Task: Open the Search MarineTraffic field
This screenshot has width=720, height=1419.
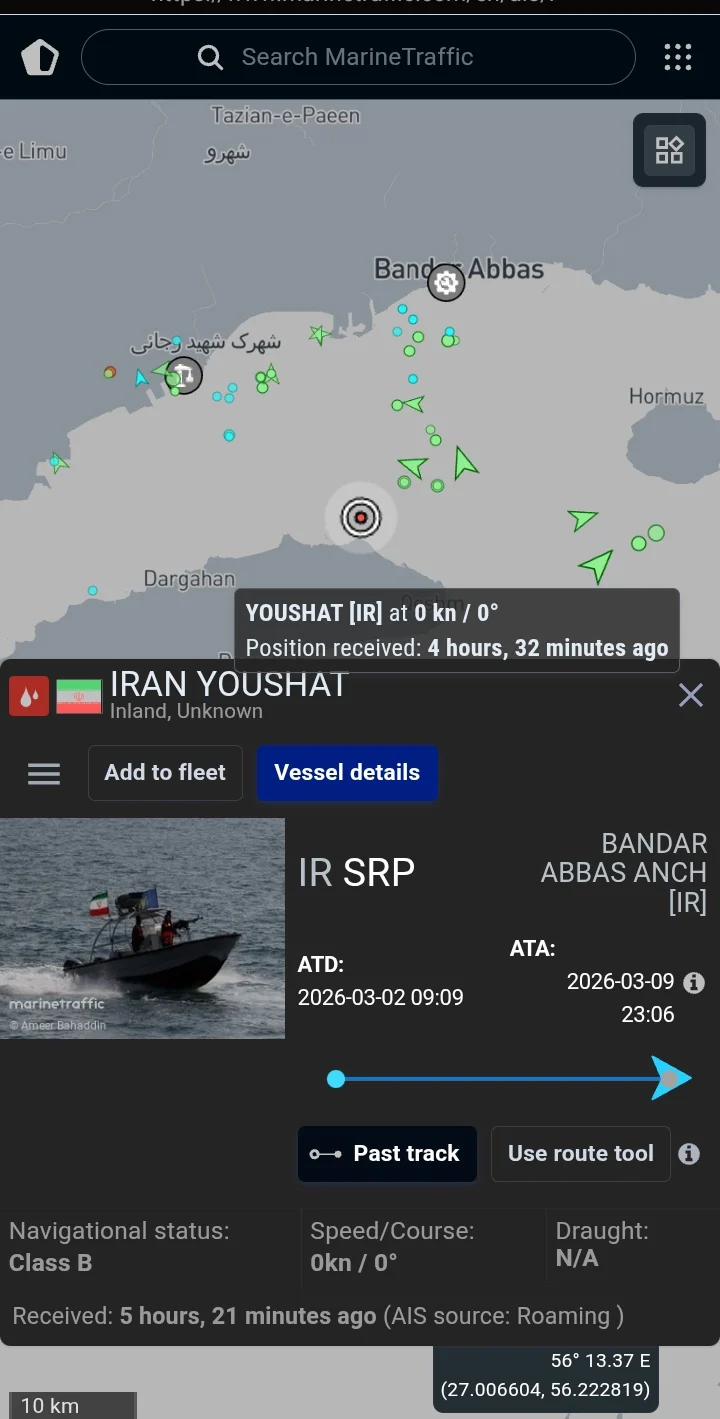Action: click(358, 57)
